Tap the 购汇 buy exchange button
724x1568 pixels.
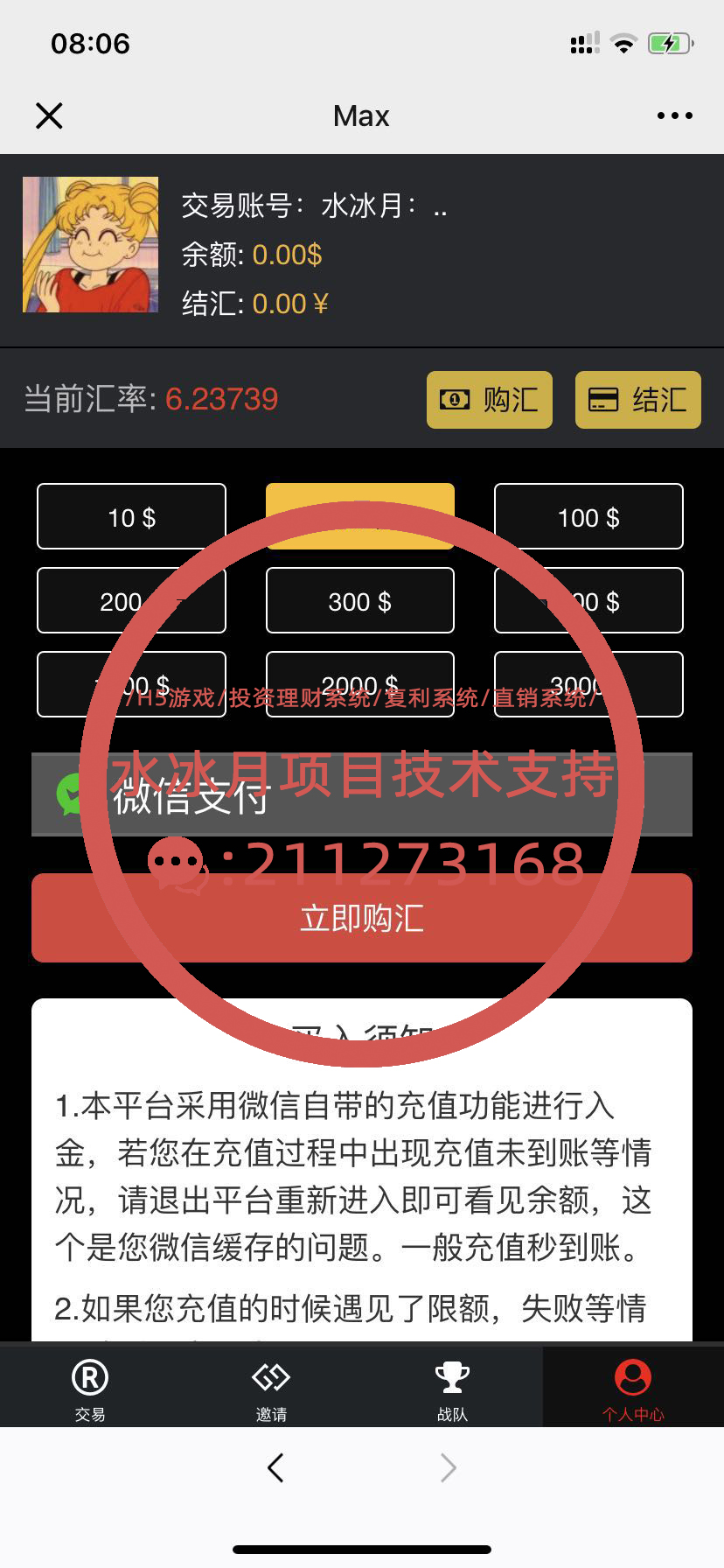pos(490,400)
